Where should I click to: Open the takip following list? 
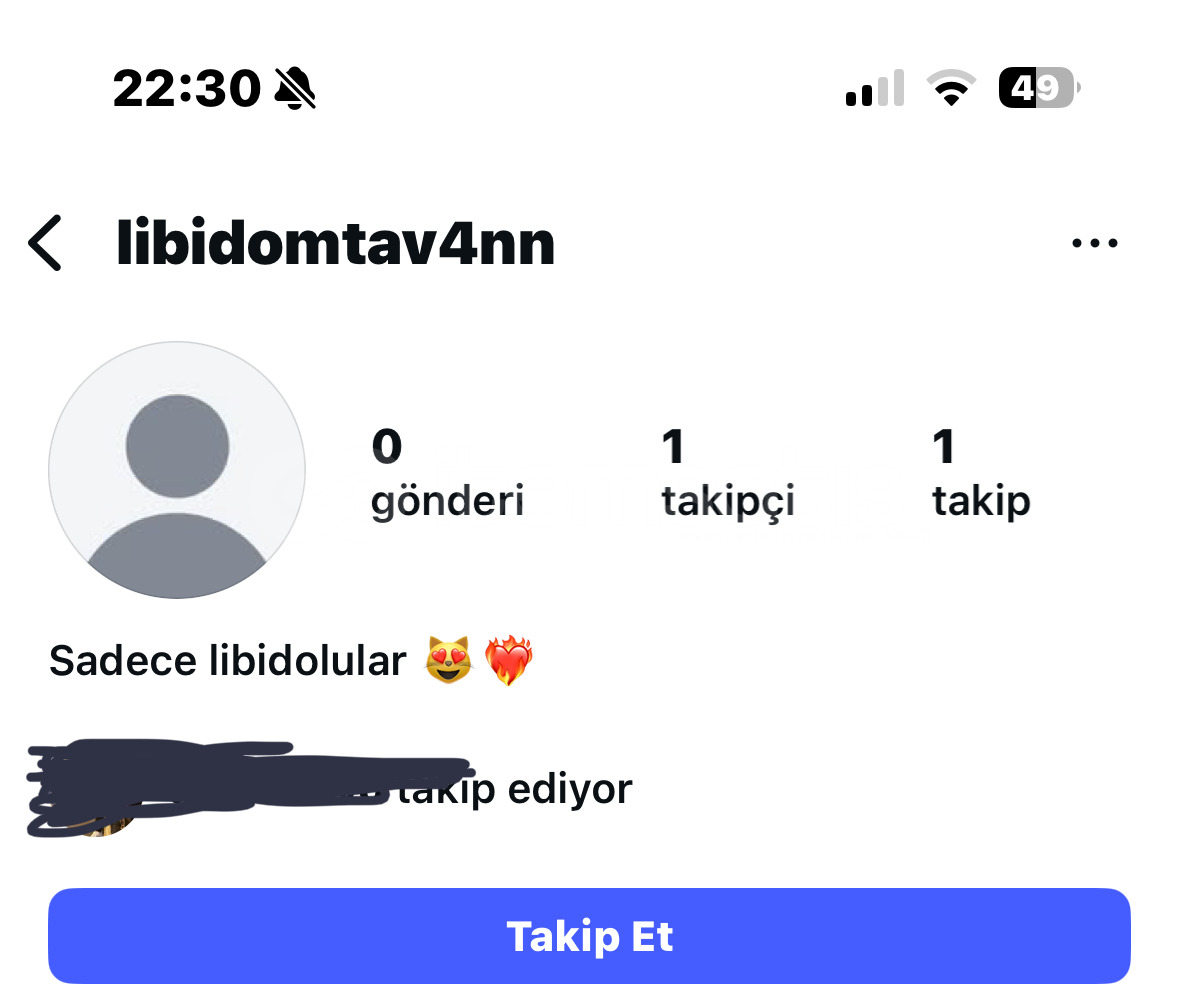tap(980, 473)
